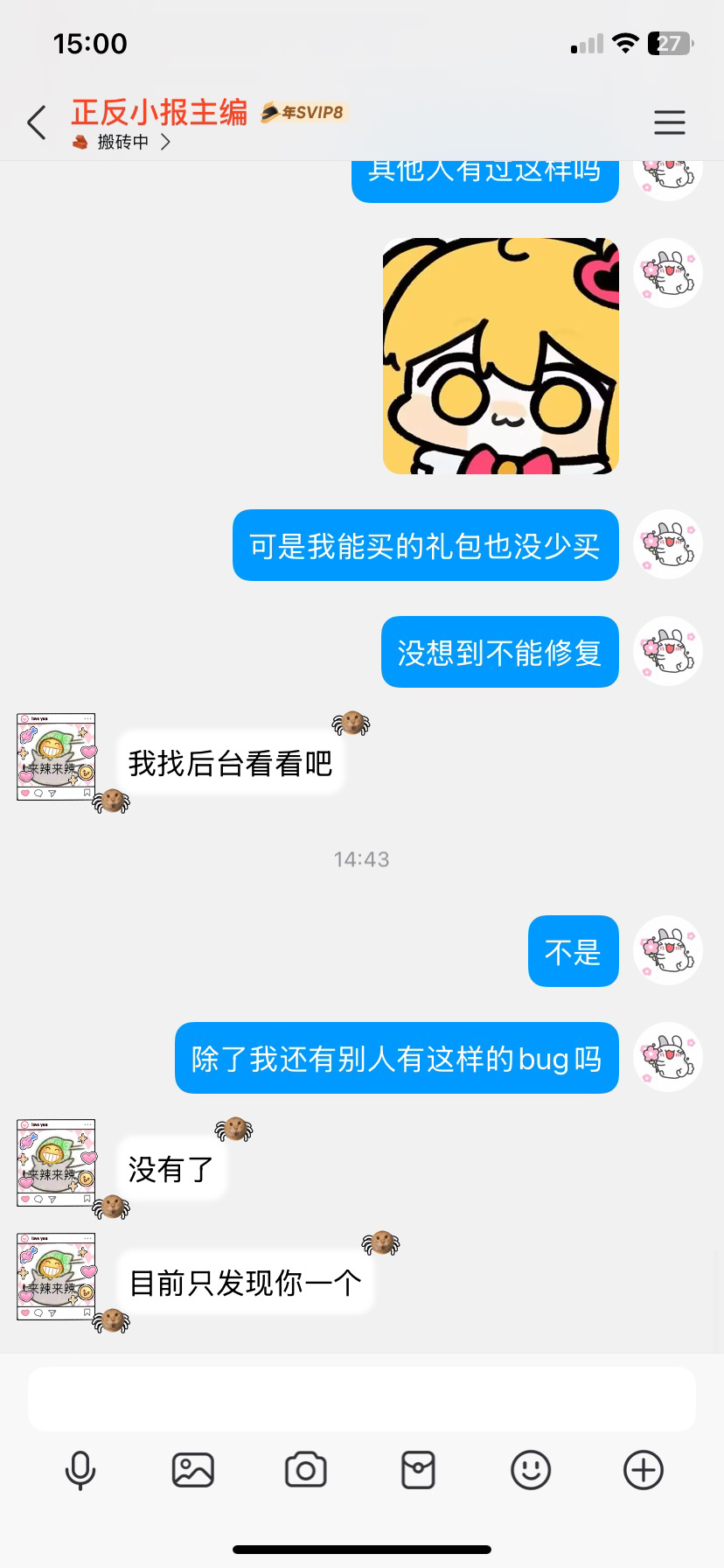Tap the message input field

pyautogui.click(x=362, y=1399)
